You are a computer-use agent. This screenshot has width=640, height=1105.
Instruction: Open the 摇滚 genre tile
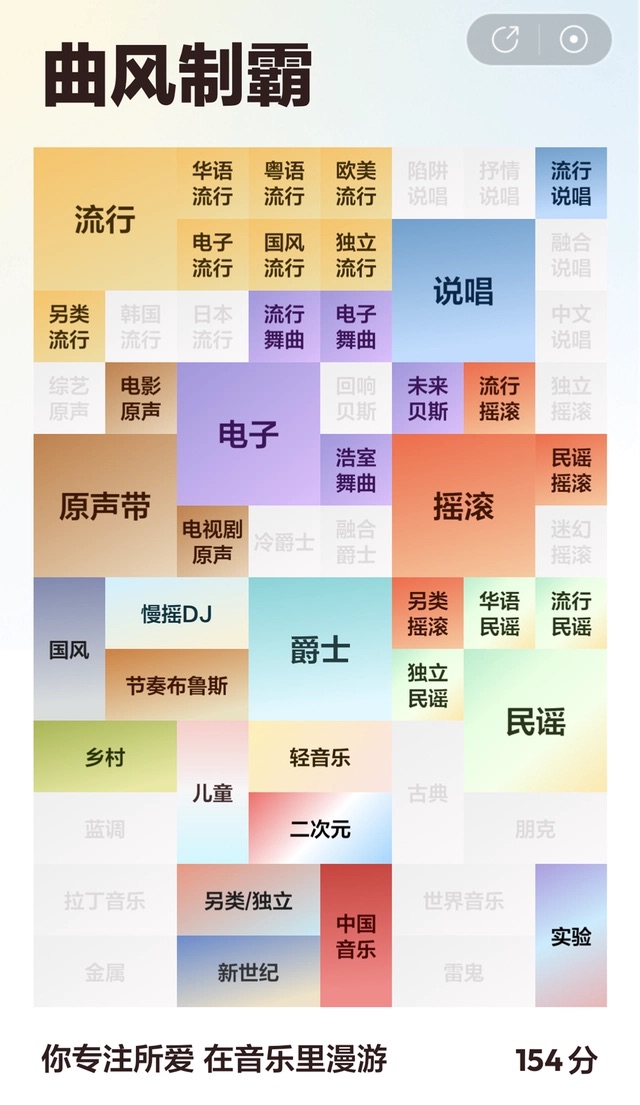464,506
